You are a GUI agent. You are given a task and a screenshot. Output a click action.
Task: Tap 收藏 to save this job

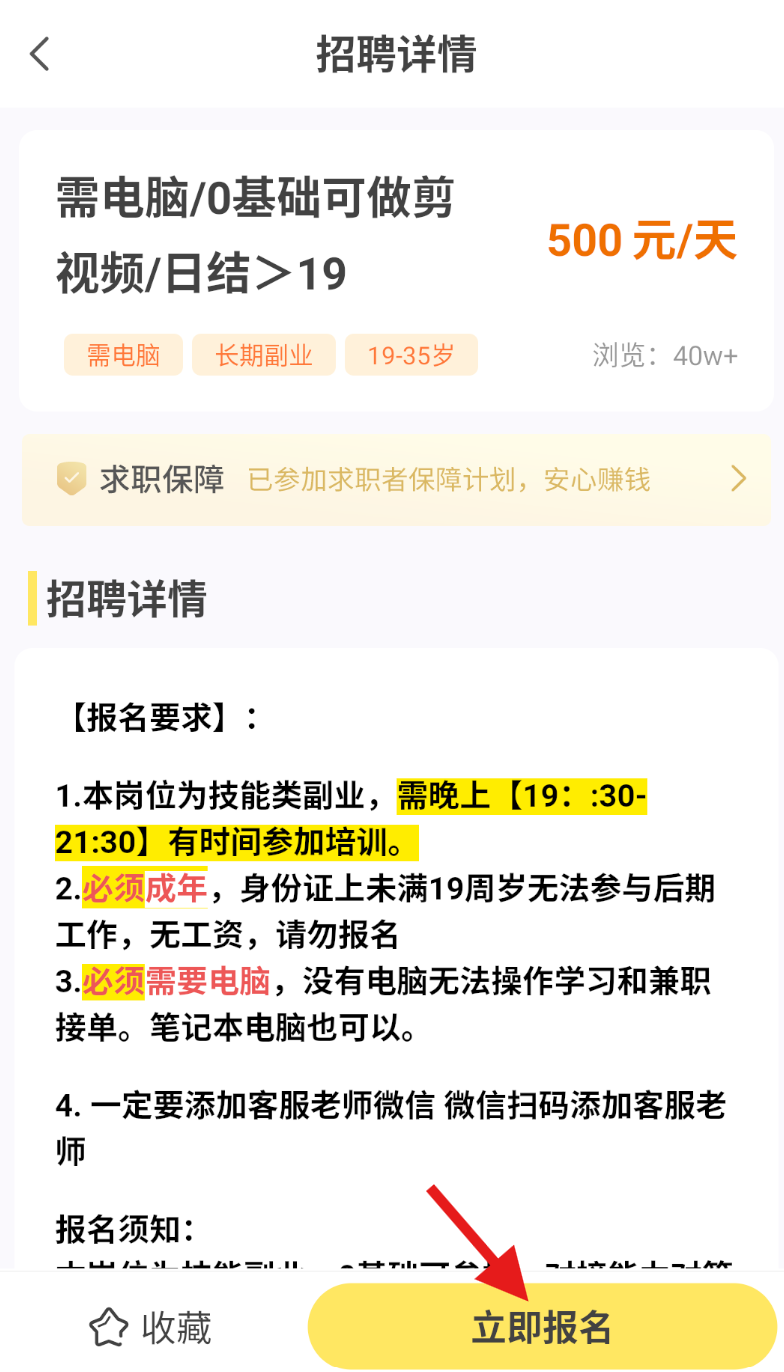pyautogui.click(x=151, y=1327)
